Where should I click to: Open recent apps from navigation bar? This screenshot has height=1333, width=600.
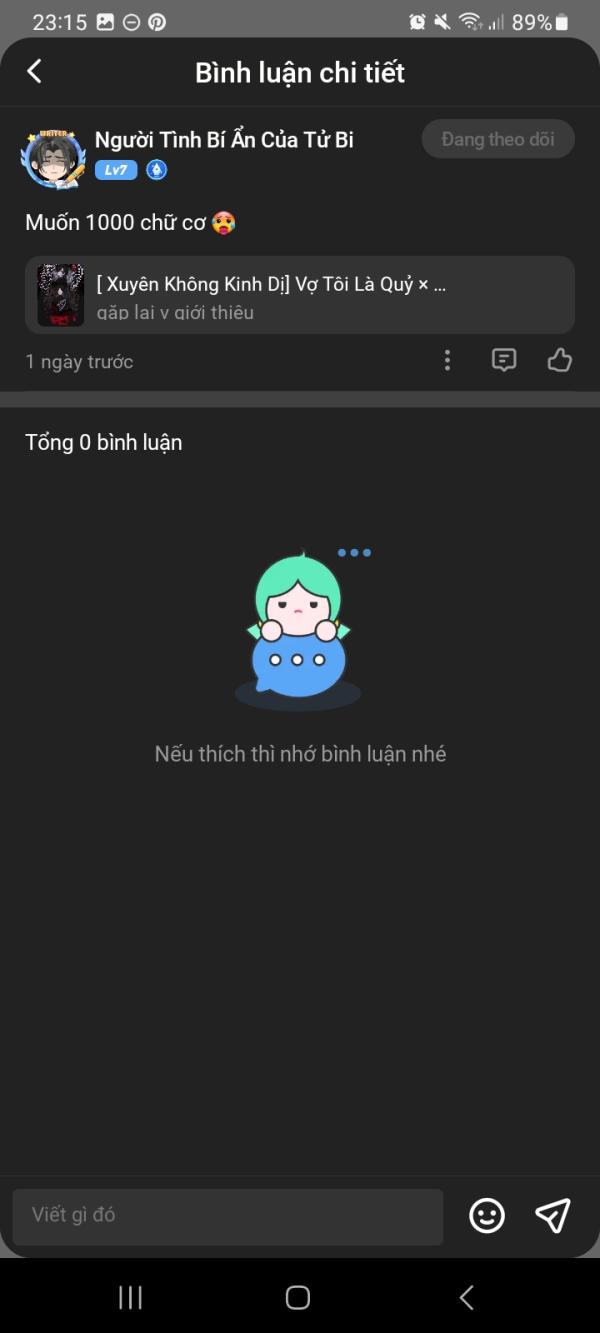(130, 1297)
